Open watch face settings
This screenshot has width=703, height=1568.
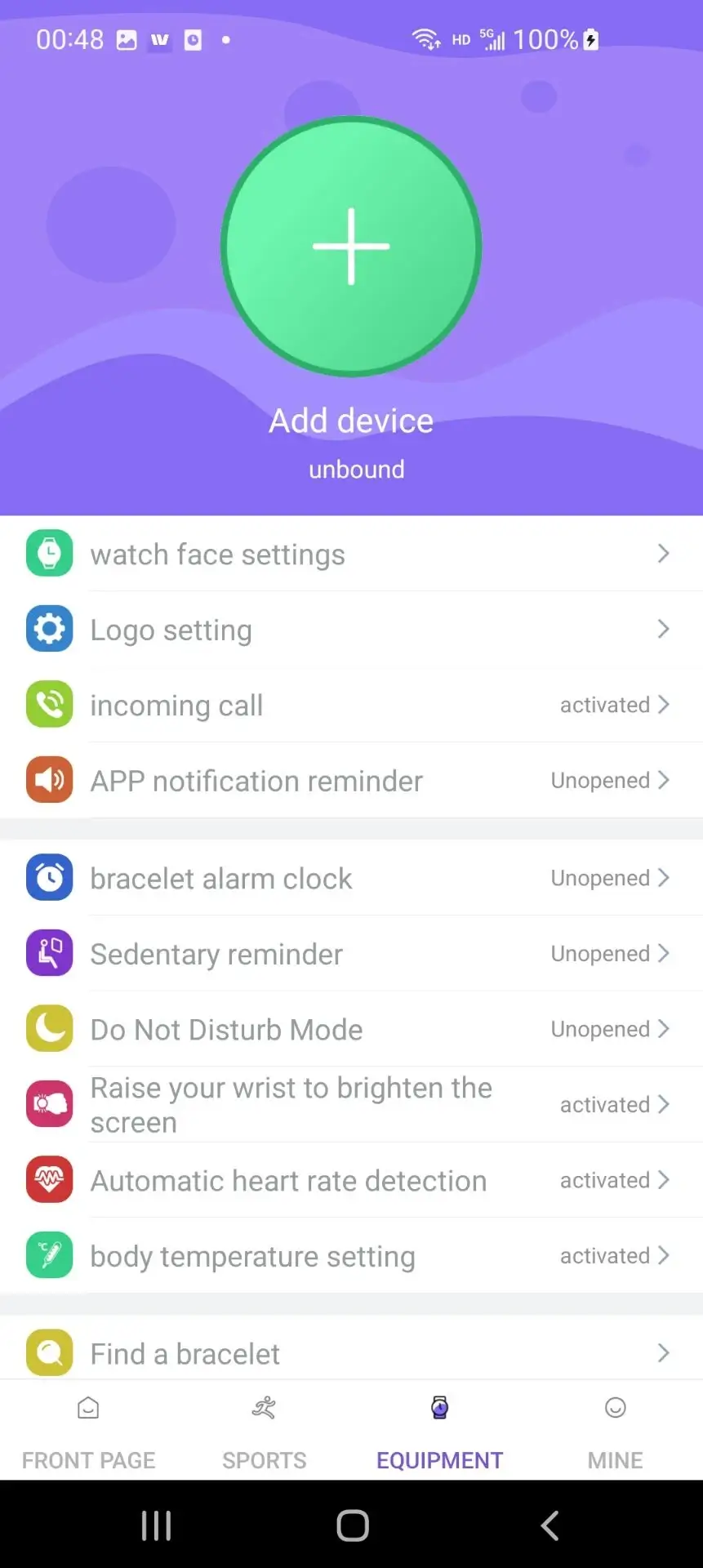[x=351, y=555]
